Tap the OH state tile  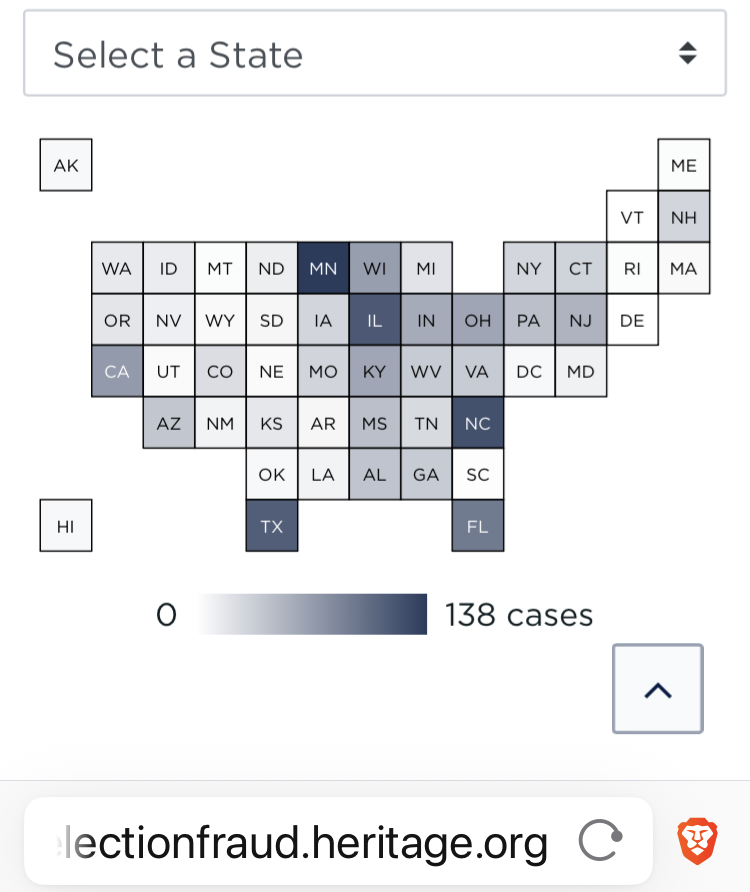[478, 320]
